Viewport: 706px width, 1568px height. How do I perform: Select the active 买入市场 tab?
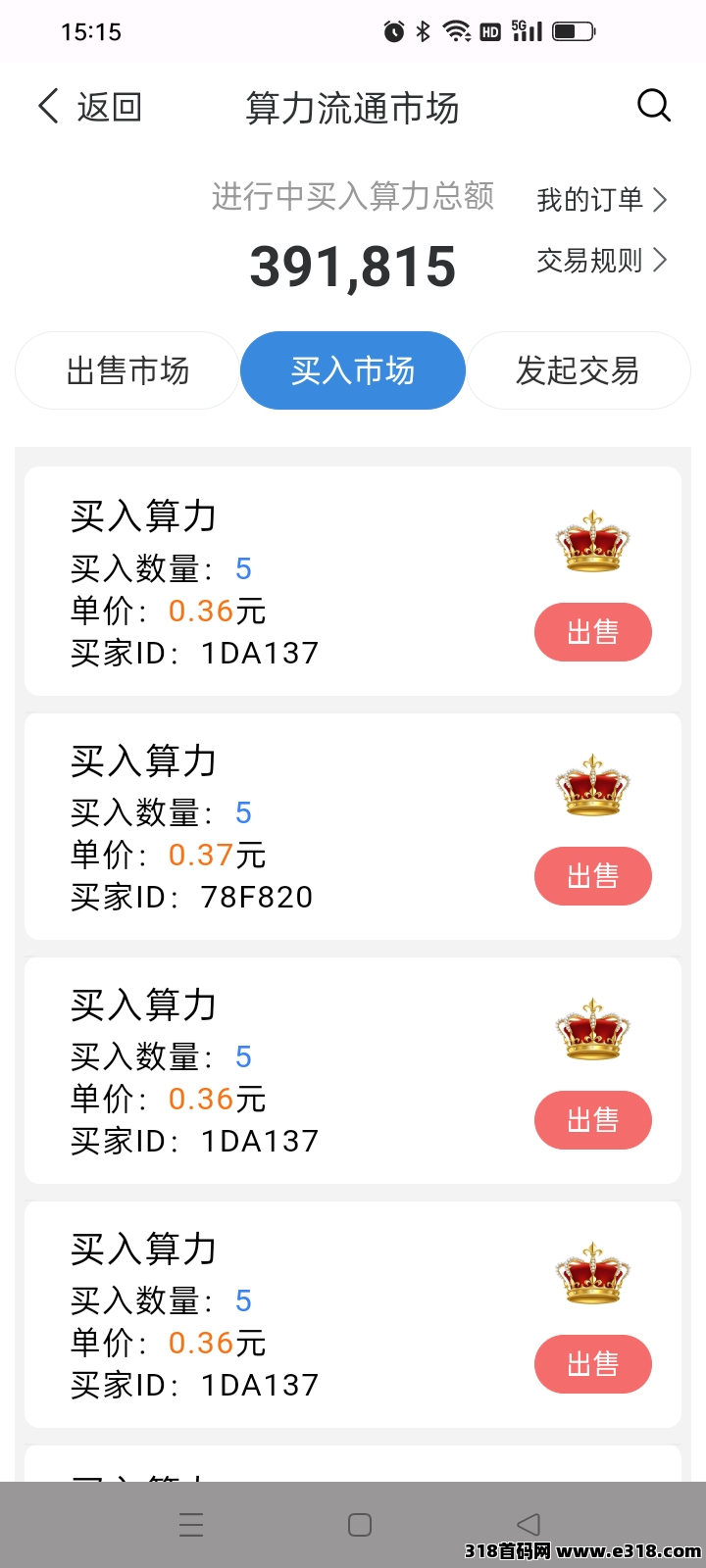pos(352,370)
